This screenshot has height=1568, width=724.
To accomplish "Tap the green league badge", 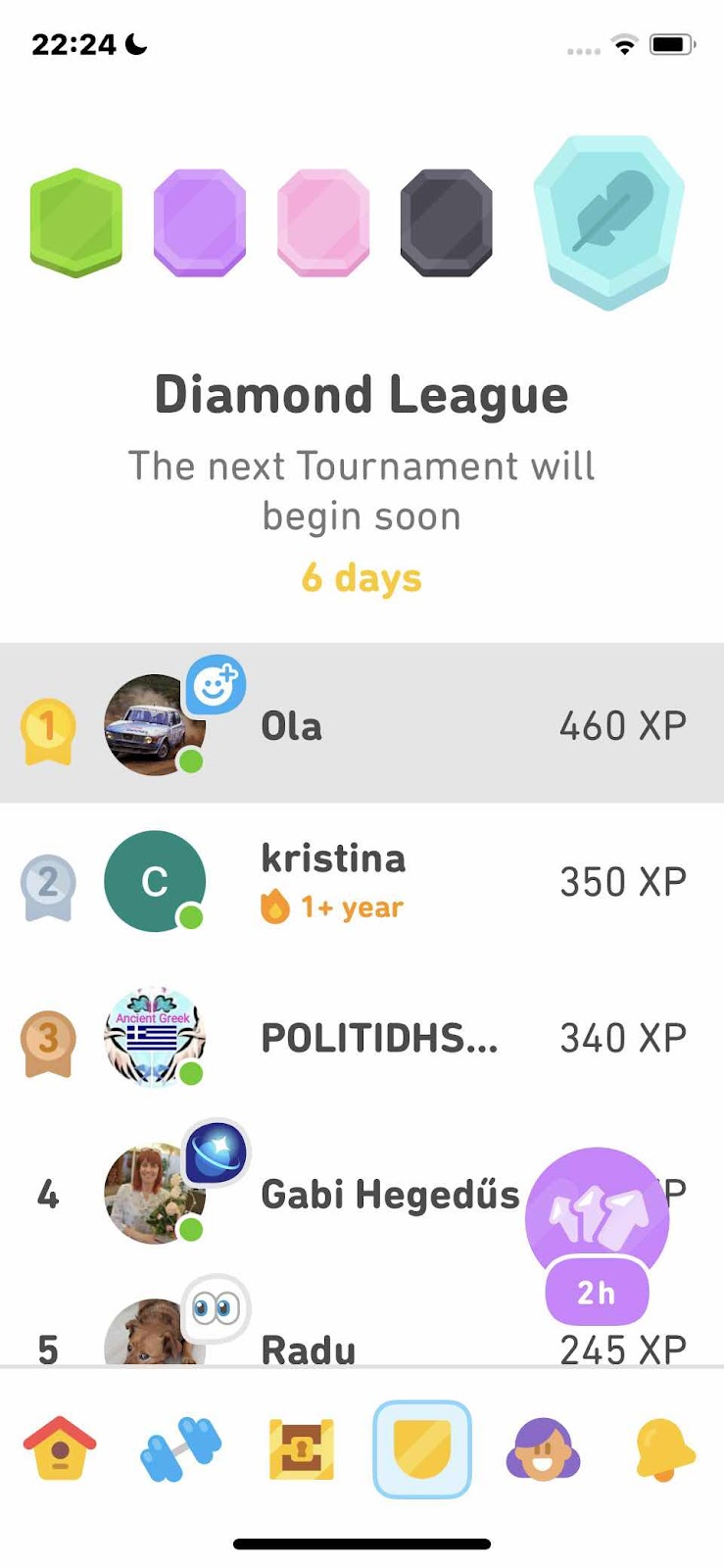I will (x=76, y=222).
